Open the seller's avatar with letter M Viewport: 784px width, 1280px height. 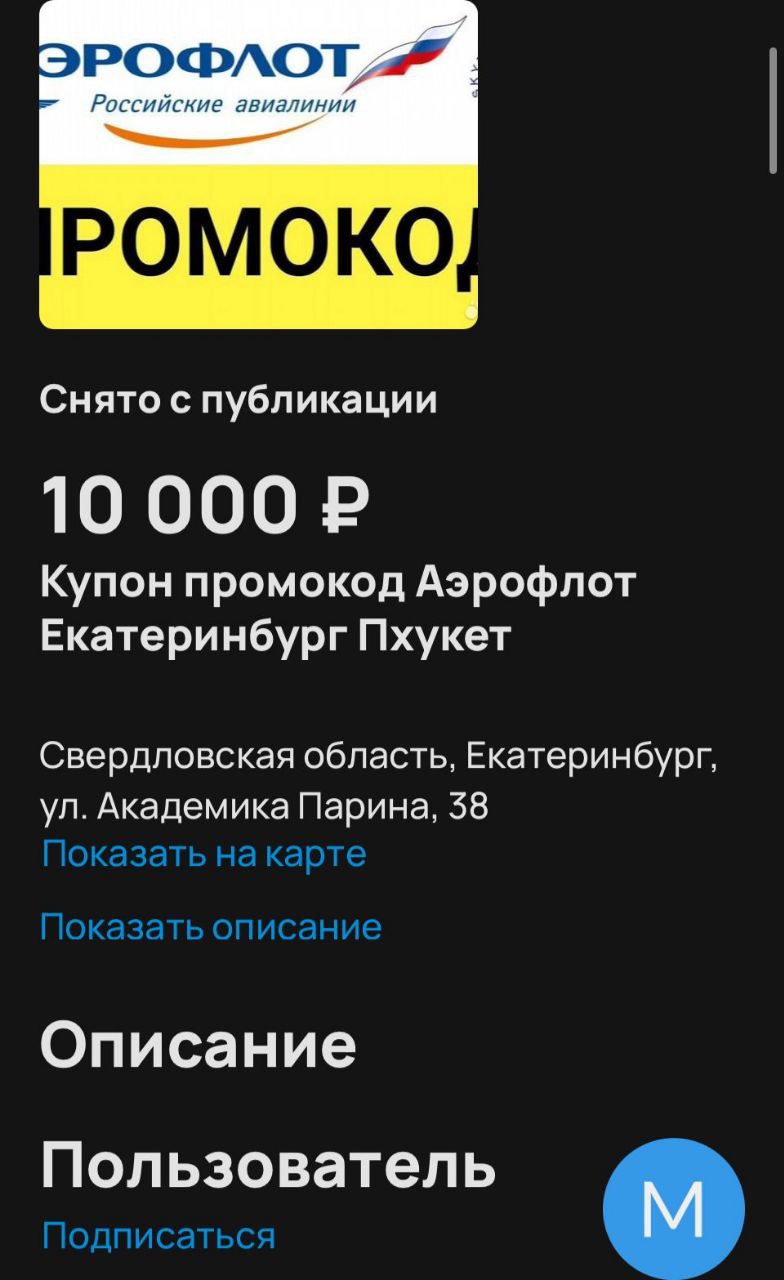(674, 1208)
